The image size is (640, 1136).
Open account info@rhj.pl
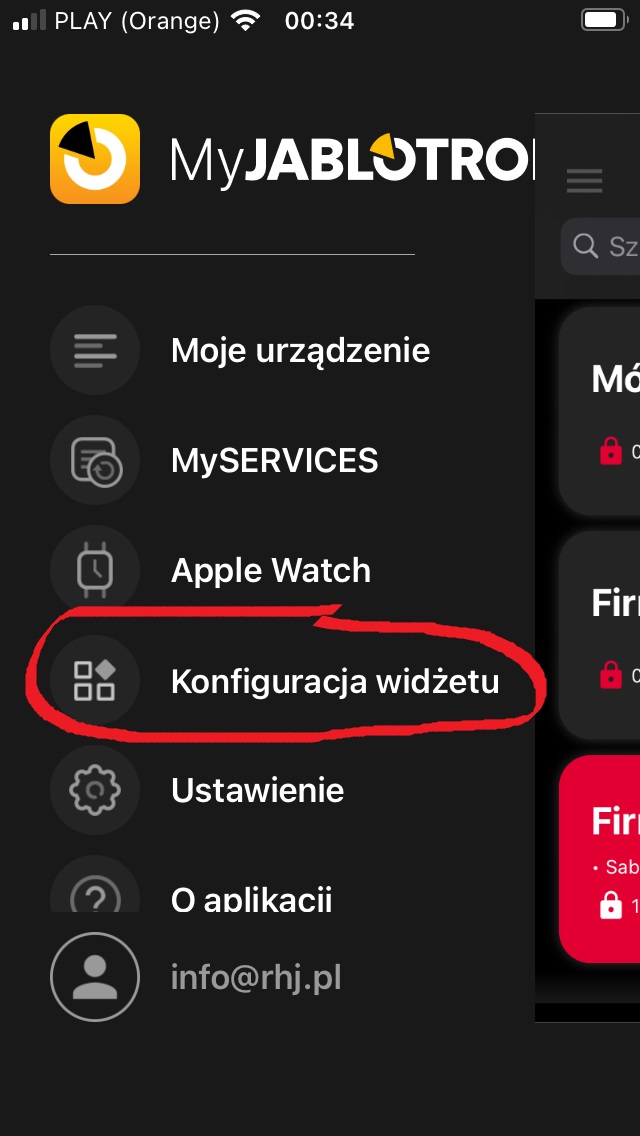(196, 977)
